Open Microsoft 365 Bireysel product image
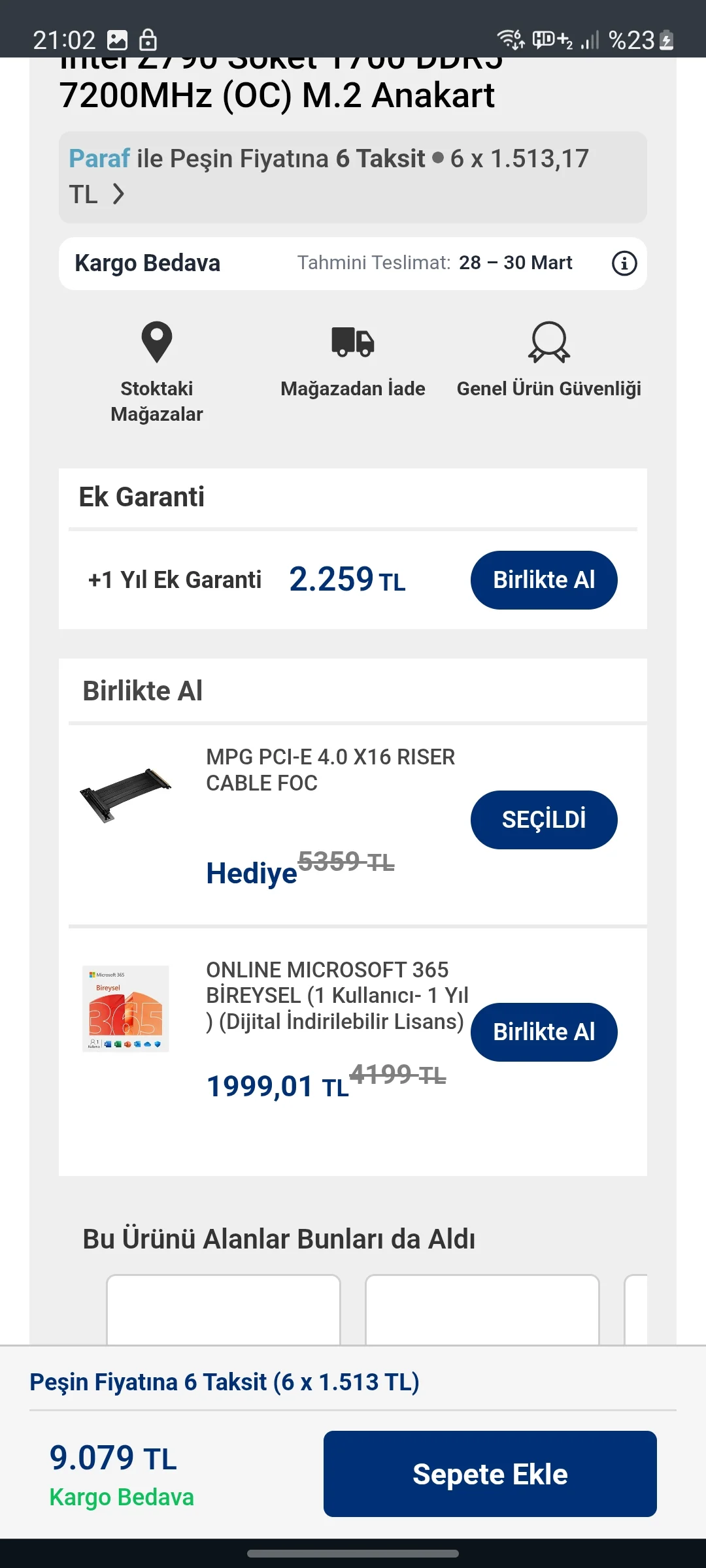 click(x=126, y=1009)
